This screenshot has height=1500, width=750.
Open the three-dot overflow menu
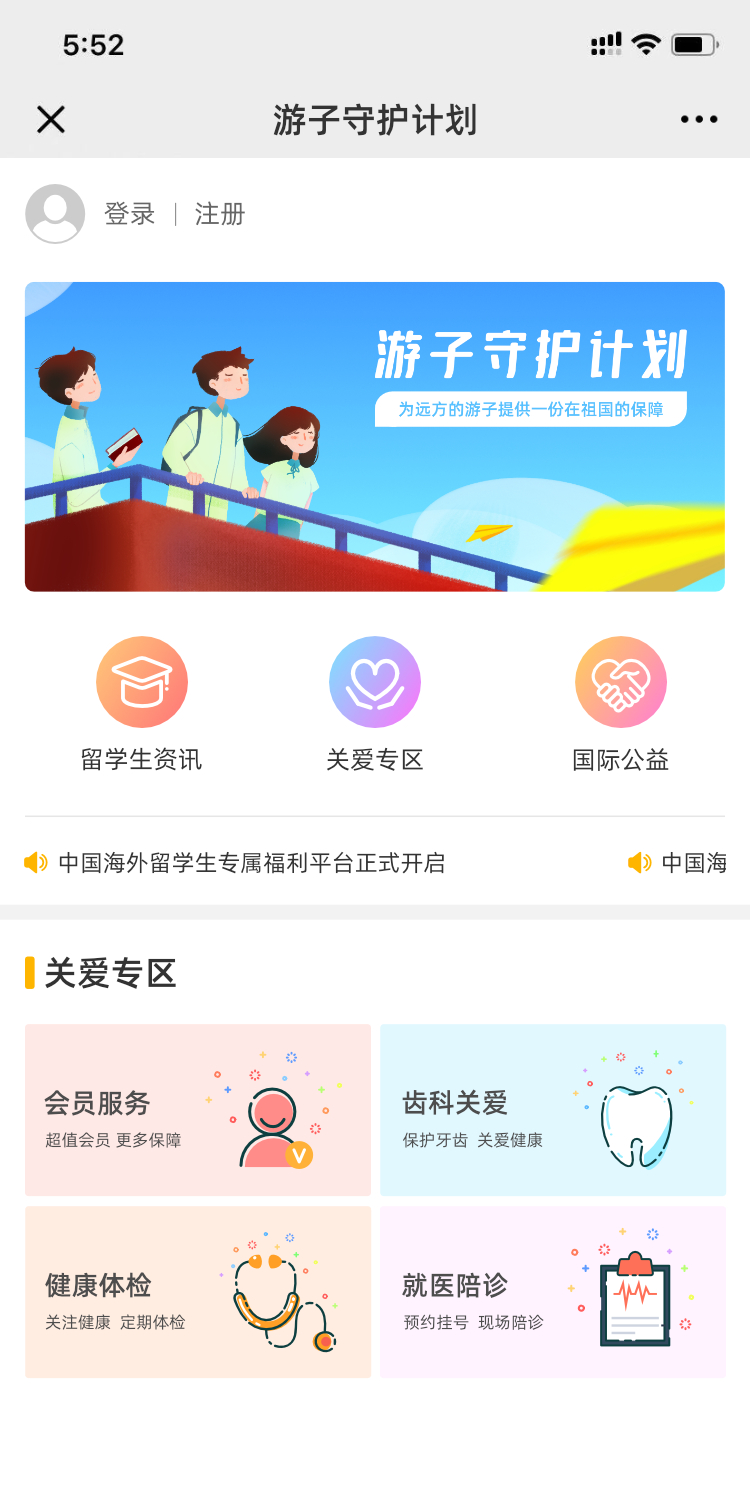coord(699,120)
